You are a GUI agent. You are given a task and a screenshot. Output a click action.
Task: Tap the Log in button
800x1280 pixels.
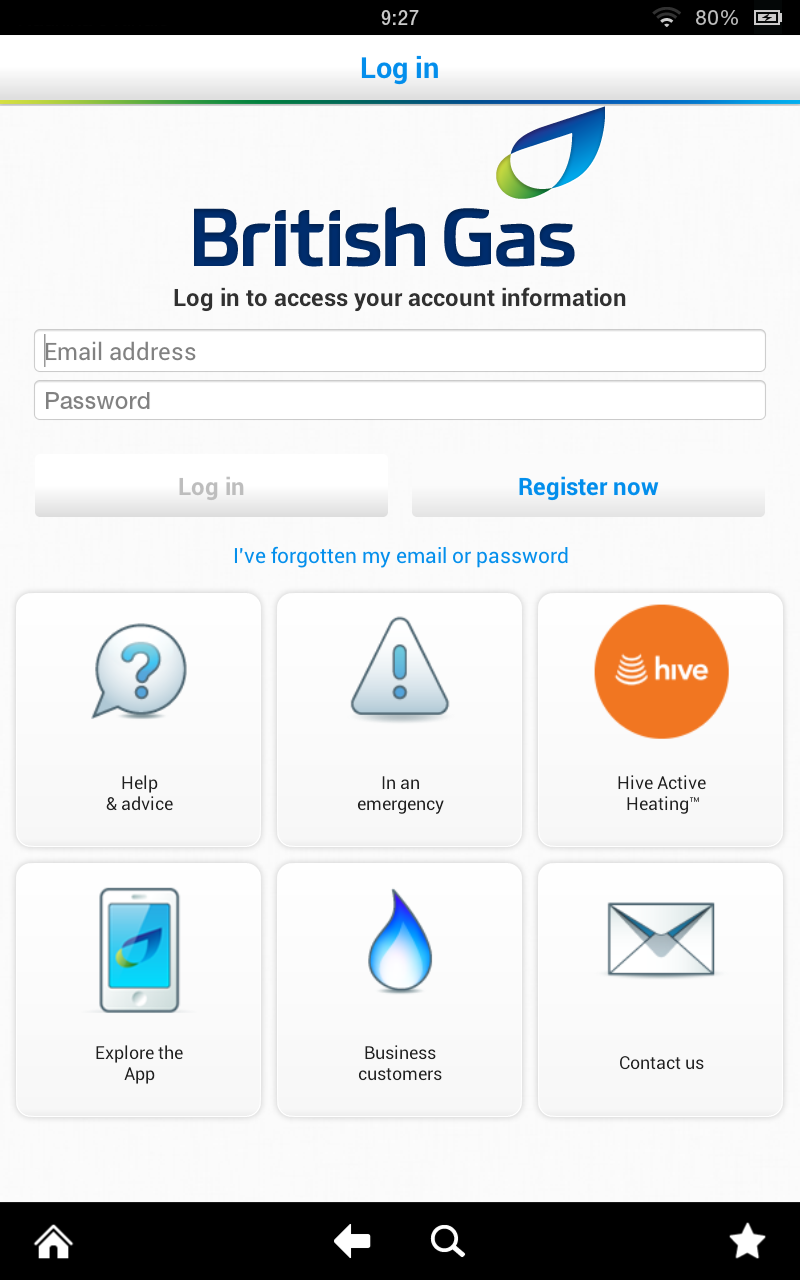point(211,487)
